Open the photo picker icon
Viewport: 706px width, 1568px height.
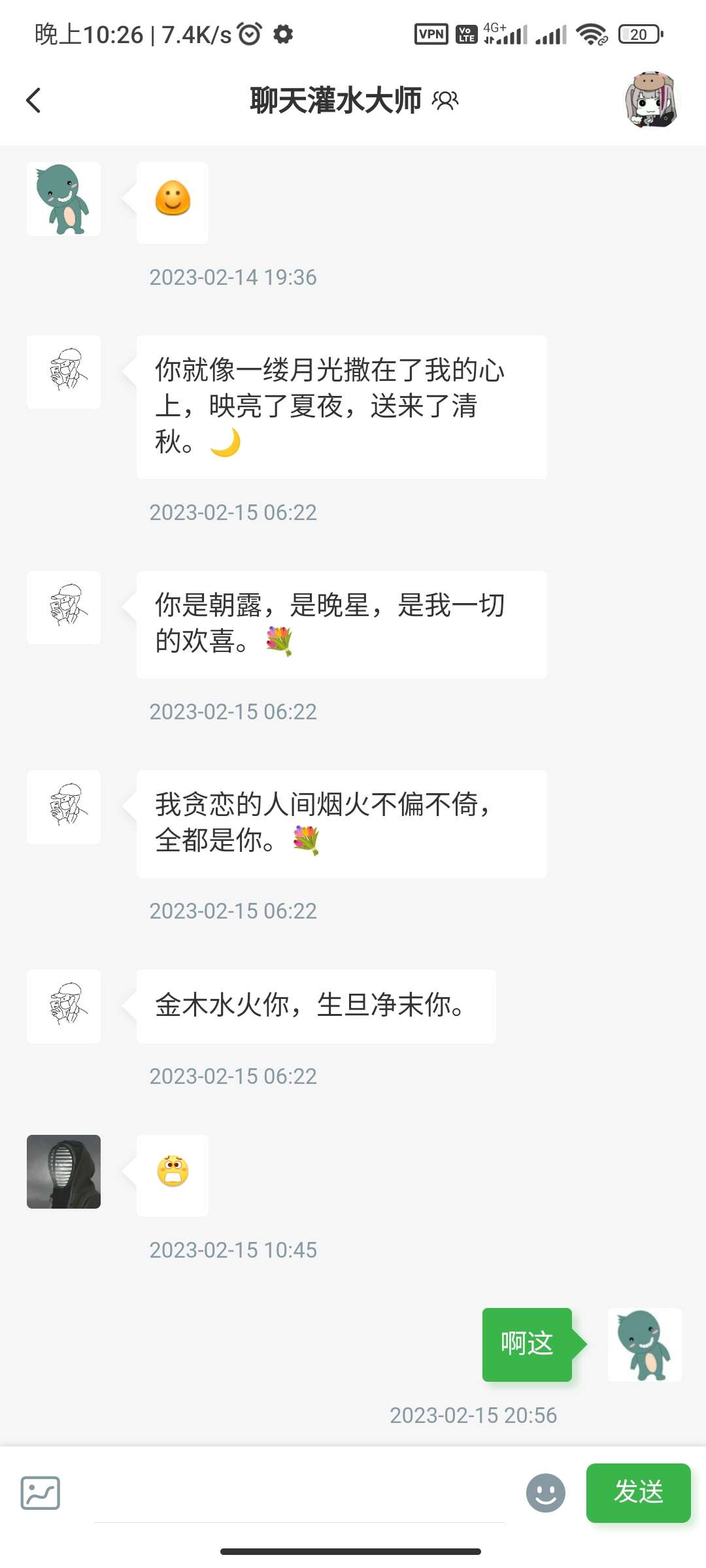click(42, 1492)
